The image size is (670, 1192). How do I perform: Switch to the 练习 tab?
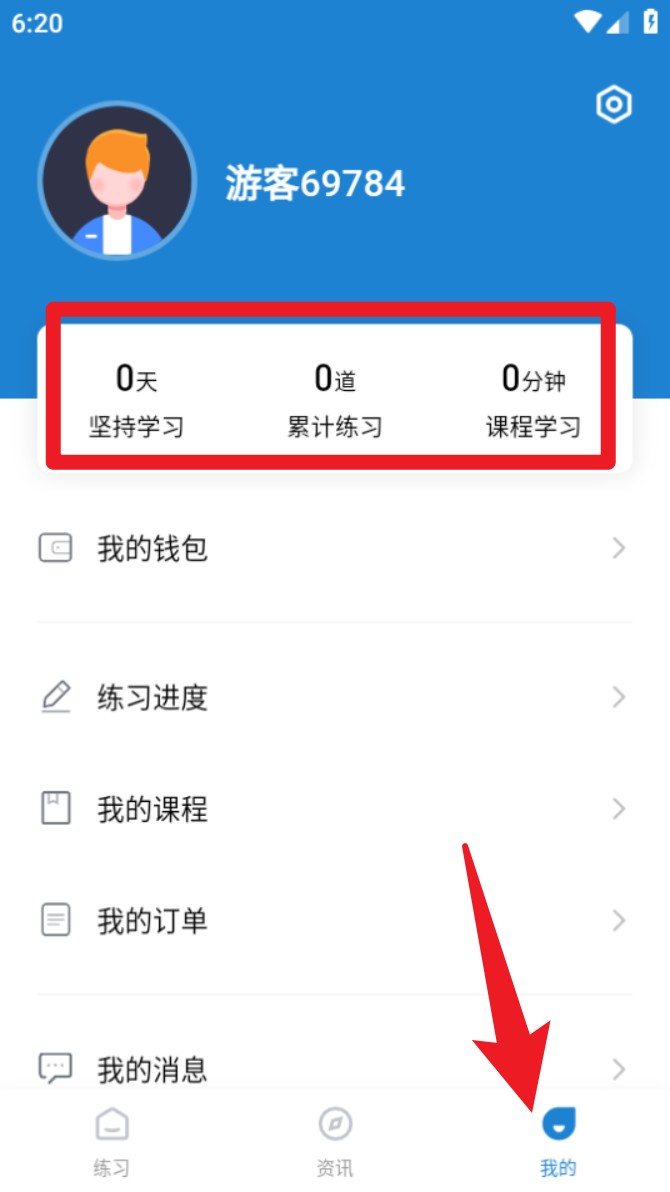click(x=111, y=1140)
